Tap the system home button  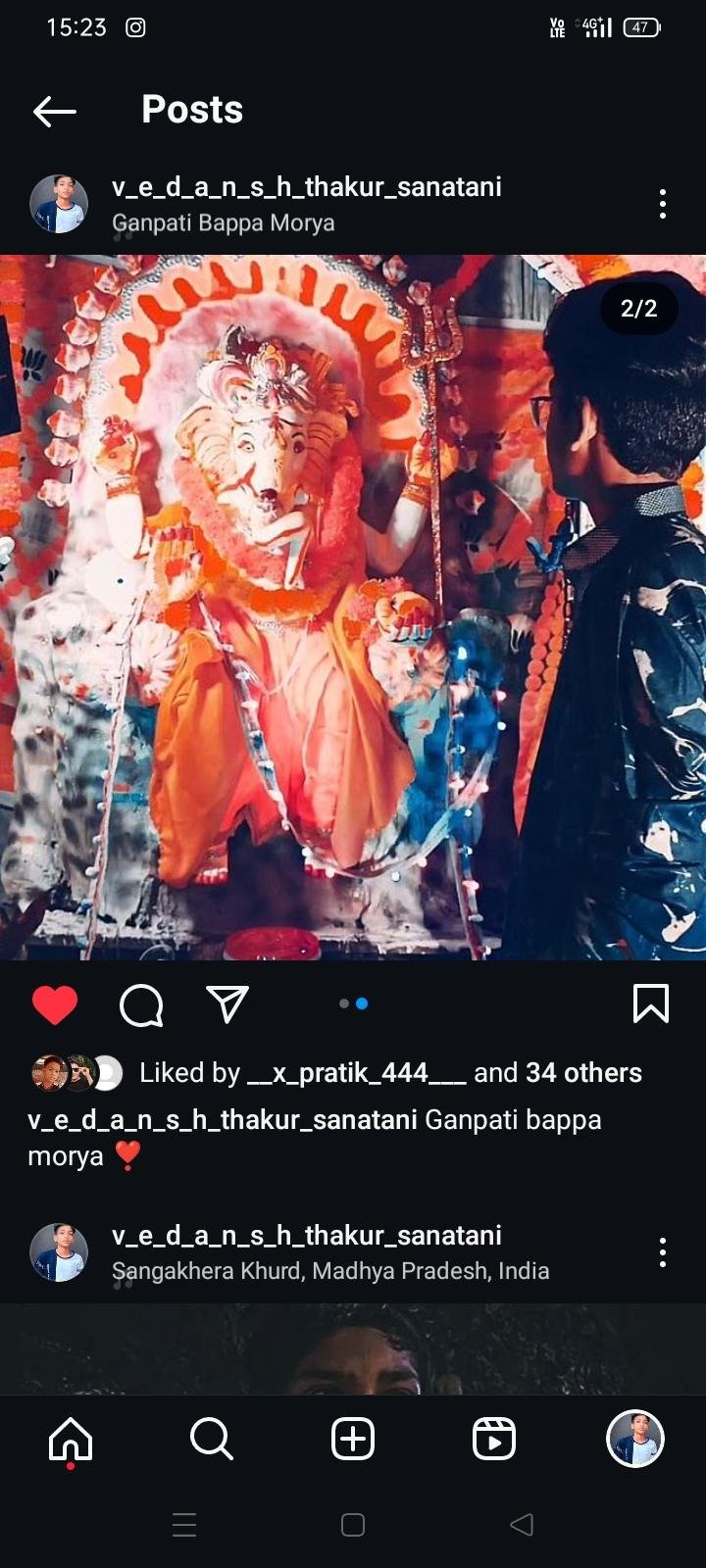click(353, 1525)
